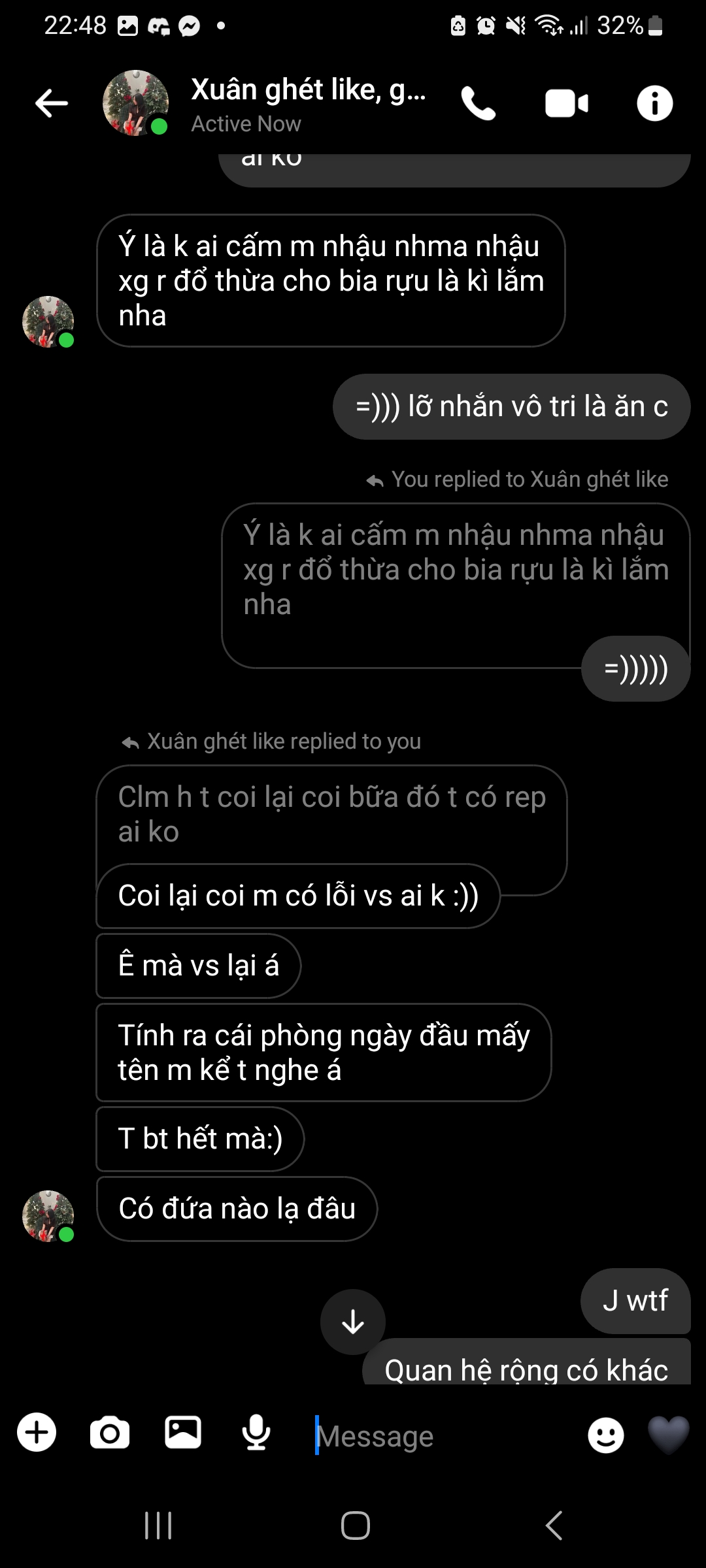706x1568 pixels.
Task: Open conversation info details
Action: (x=654, y=103)
